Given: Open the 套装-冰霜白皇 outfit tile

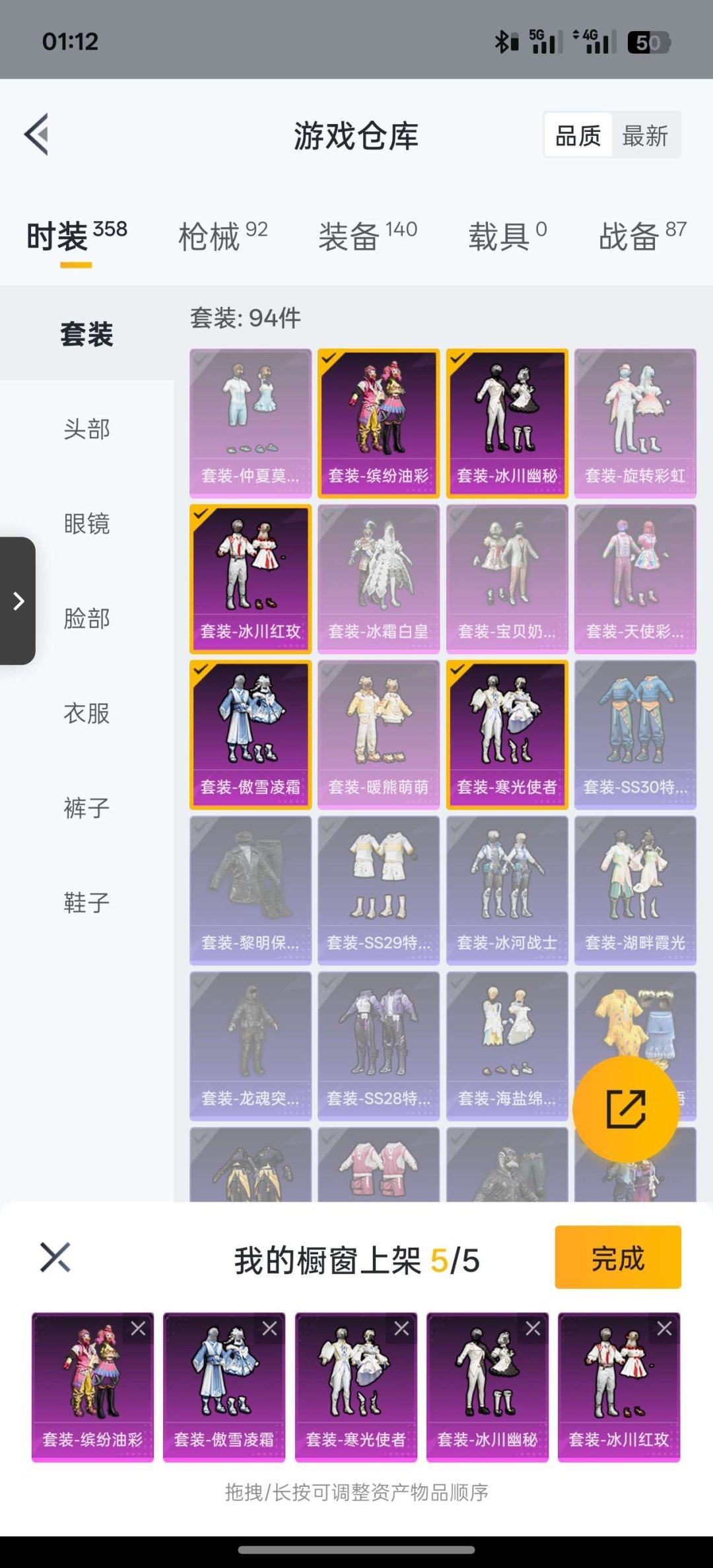Looking at the screenshot, I should click(378, 578).
